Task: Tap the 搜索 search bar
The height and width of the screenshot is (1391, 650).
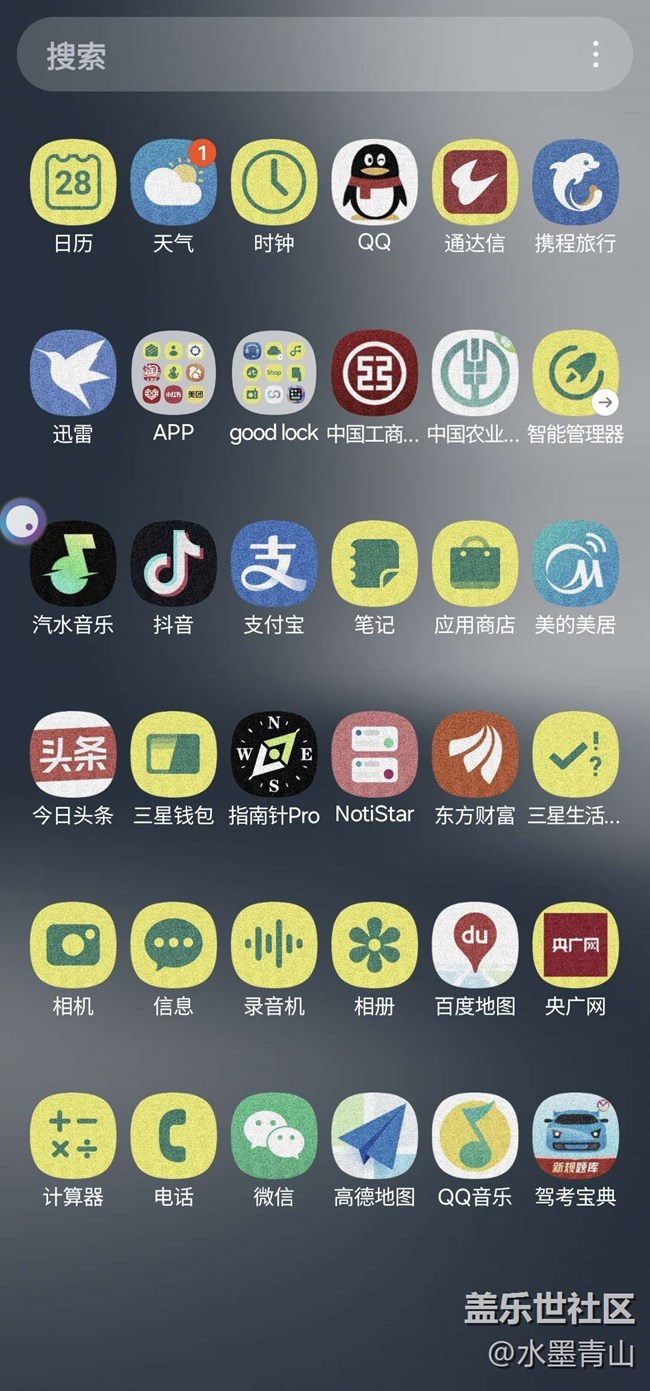Action: [300, 55]
